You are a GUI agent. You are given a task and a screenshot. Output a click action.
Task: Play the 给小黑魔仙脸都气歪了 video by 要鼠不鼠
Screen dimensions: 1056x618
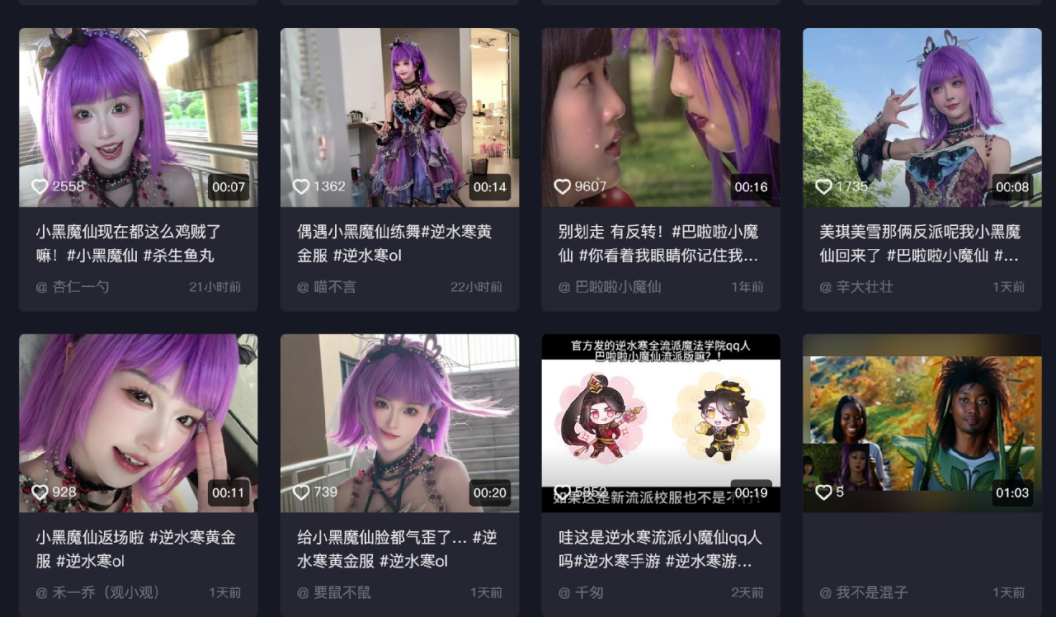399,423
